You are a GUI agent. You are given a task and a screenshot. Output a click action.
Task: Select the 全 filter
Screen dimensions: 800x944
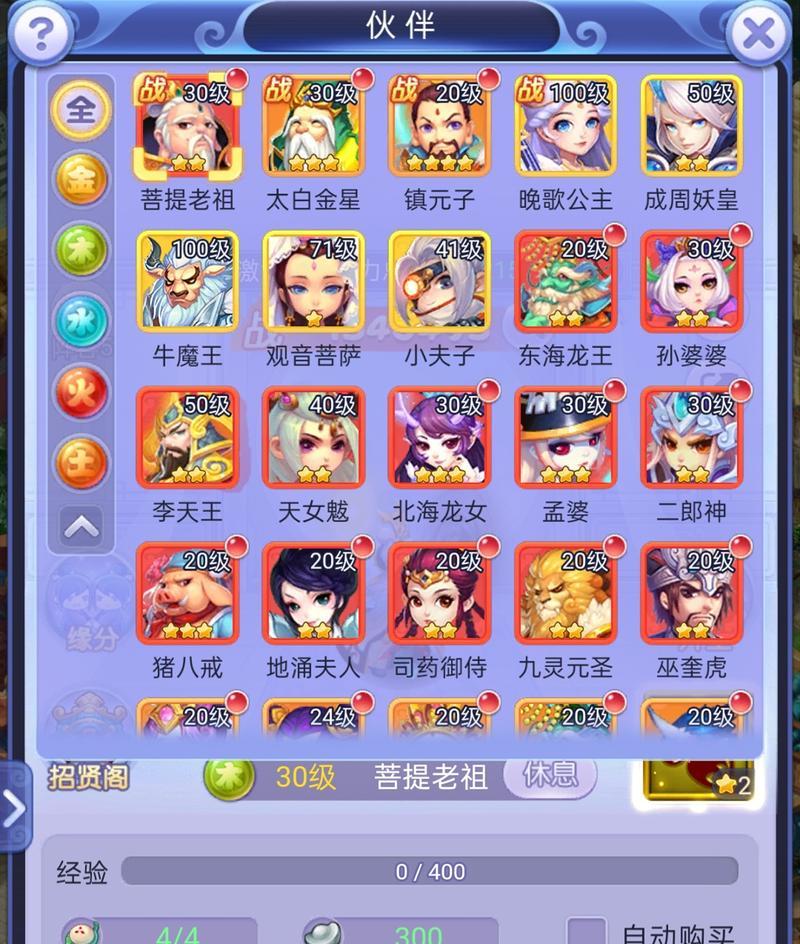pyautogui.click(x=81, y=109)
